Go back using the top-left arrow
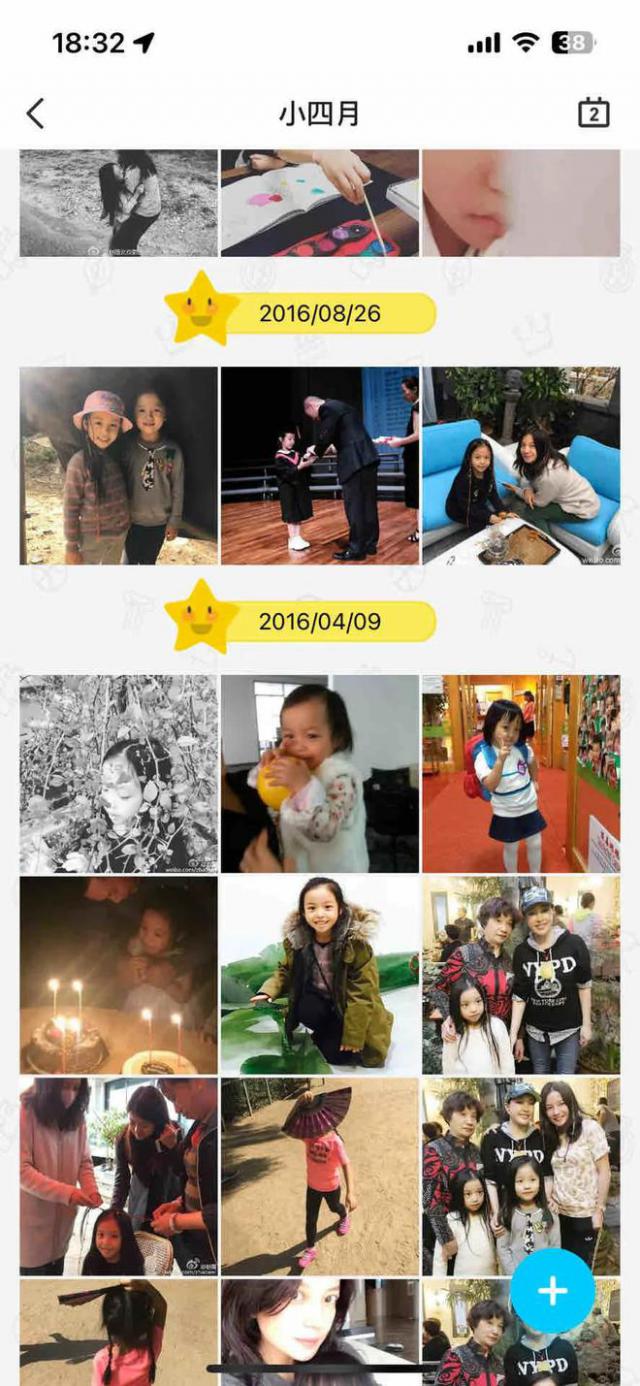This screenshot has height=1386, width=640. tap(35, 113)
